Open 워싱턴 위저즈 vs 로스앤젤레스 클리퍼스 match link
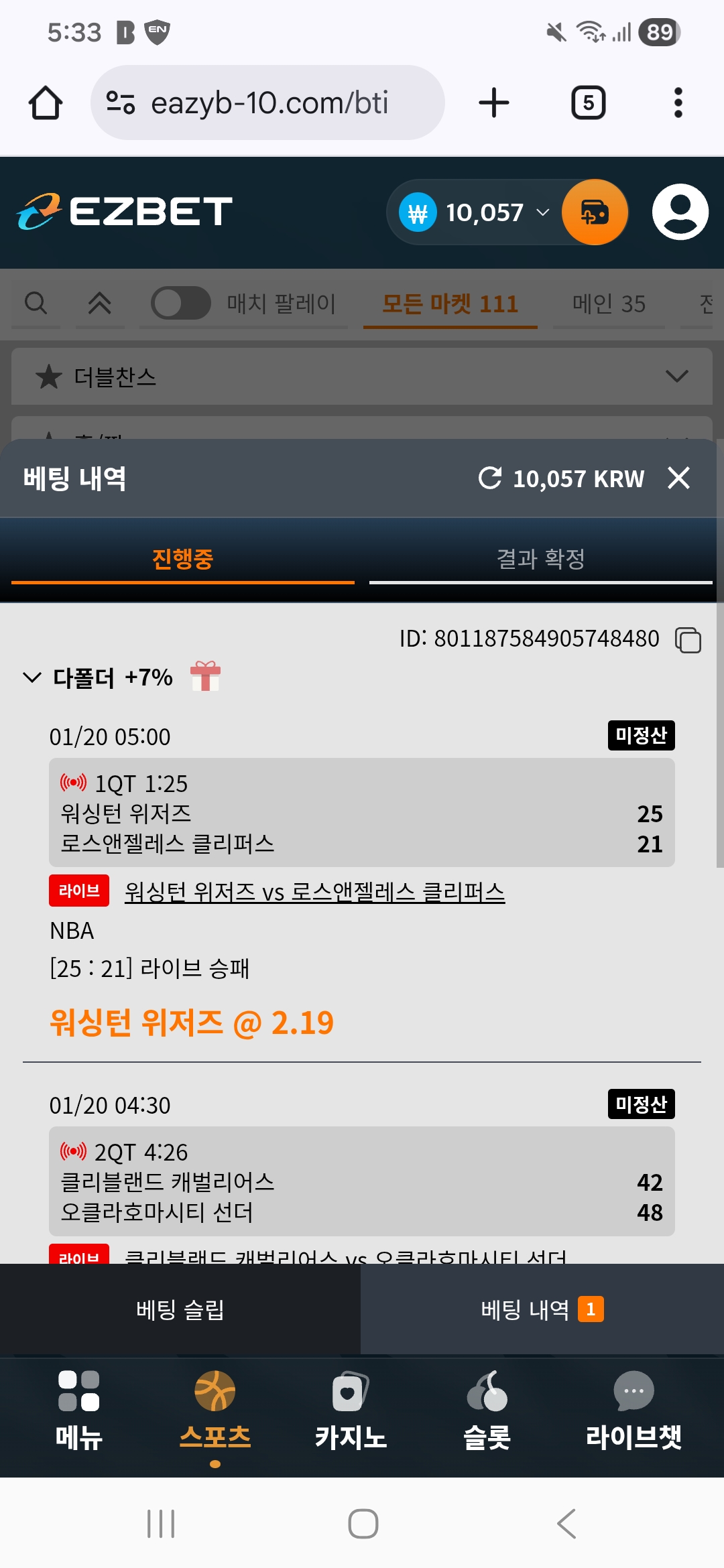This screenshot has width=724, height=1568. point(314,892)
